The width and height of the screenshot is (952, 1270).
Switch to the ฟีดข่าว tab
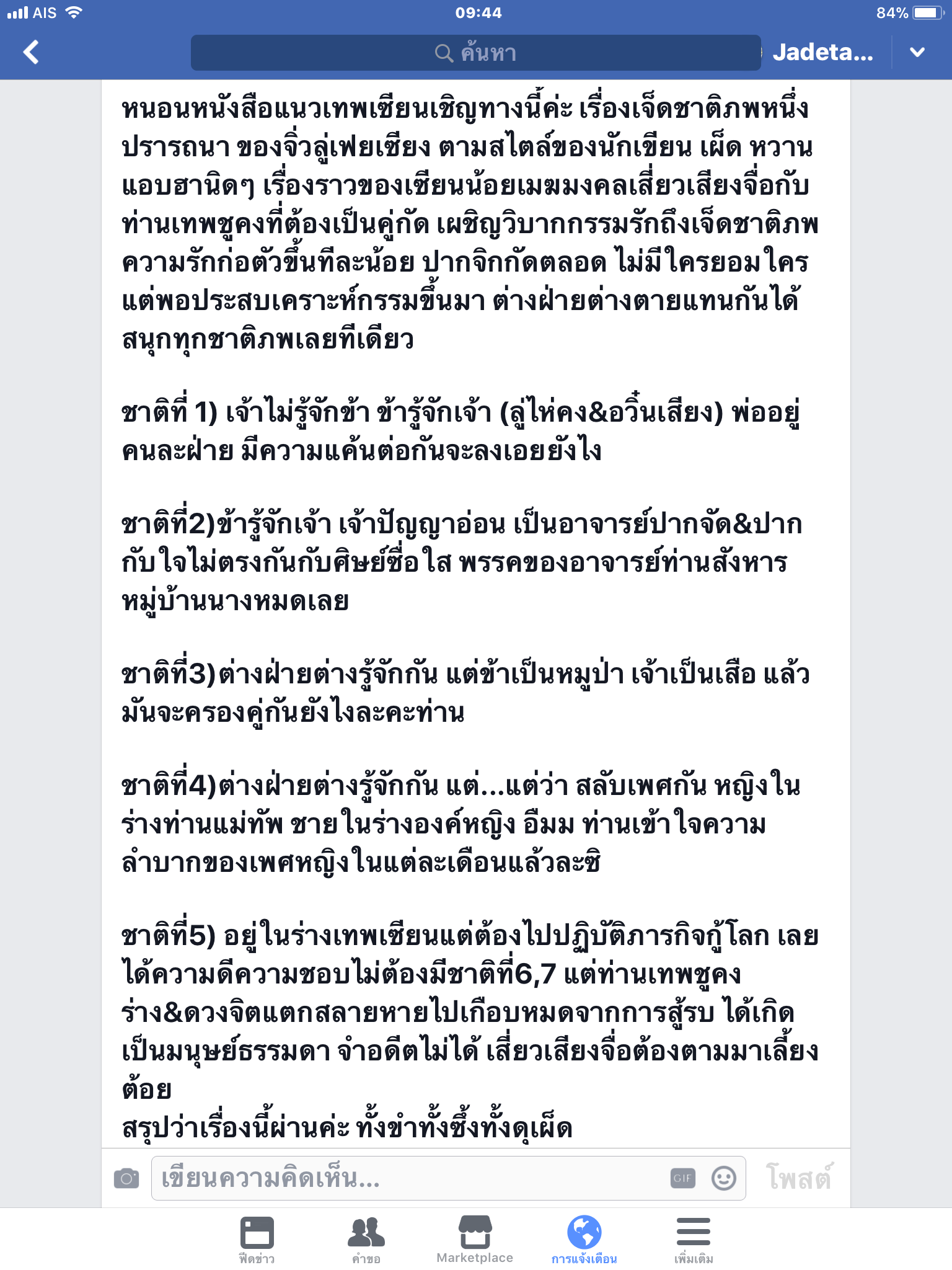[x=257, y=1239]
